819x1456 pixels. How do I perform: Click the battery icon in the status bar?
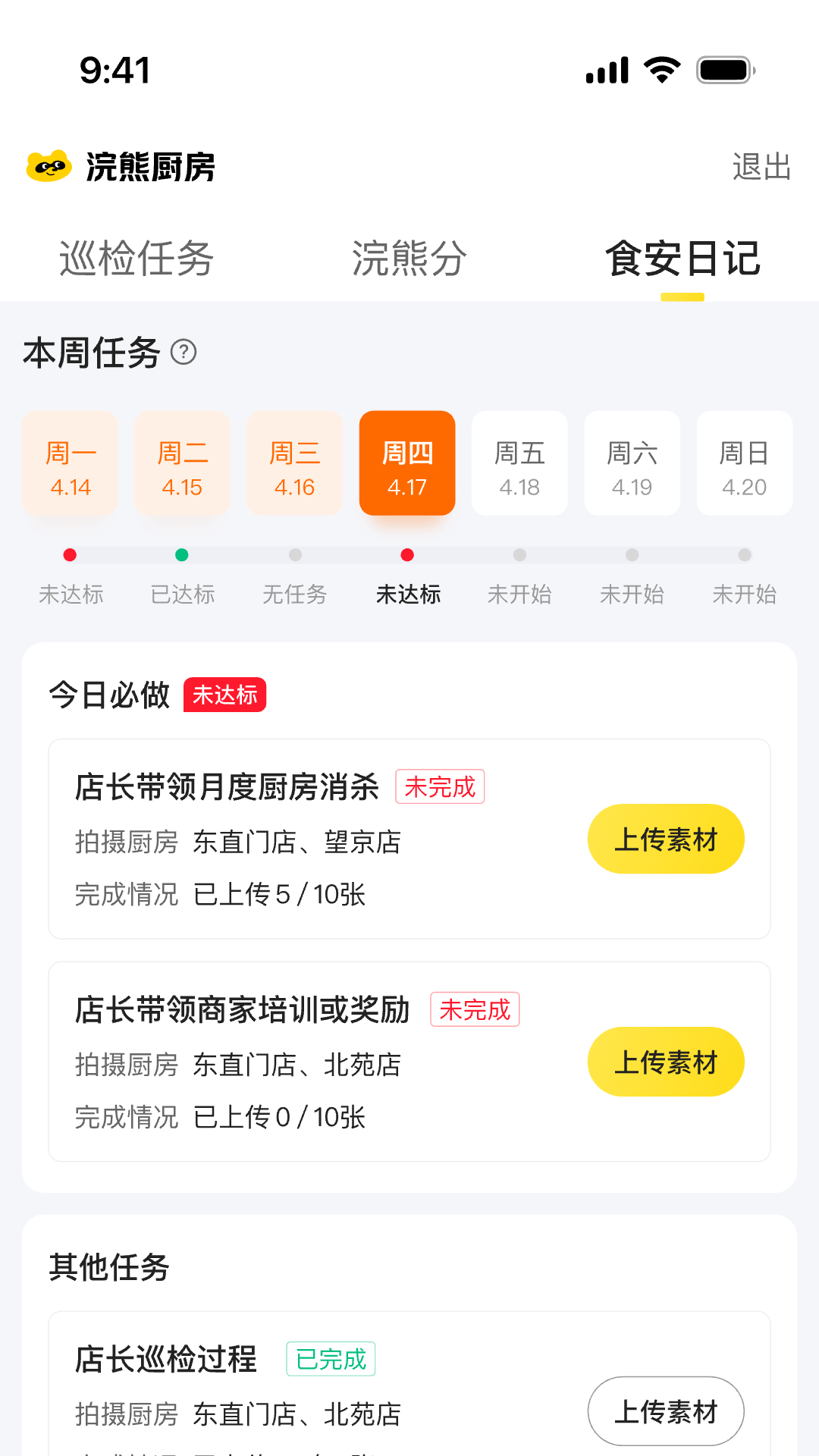(723, 69)
